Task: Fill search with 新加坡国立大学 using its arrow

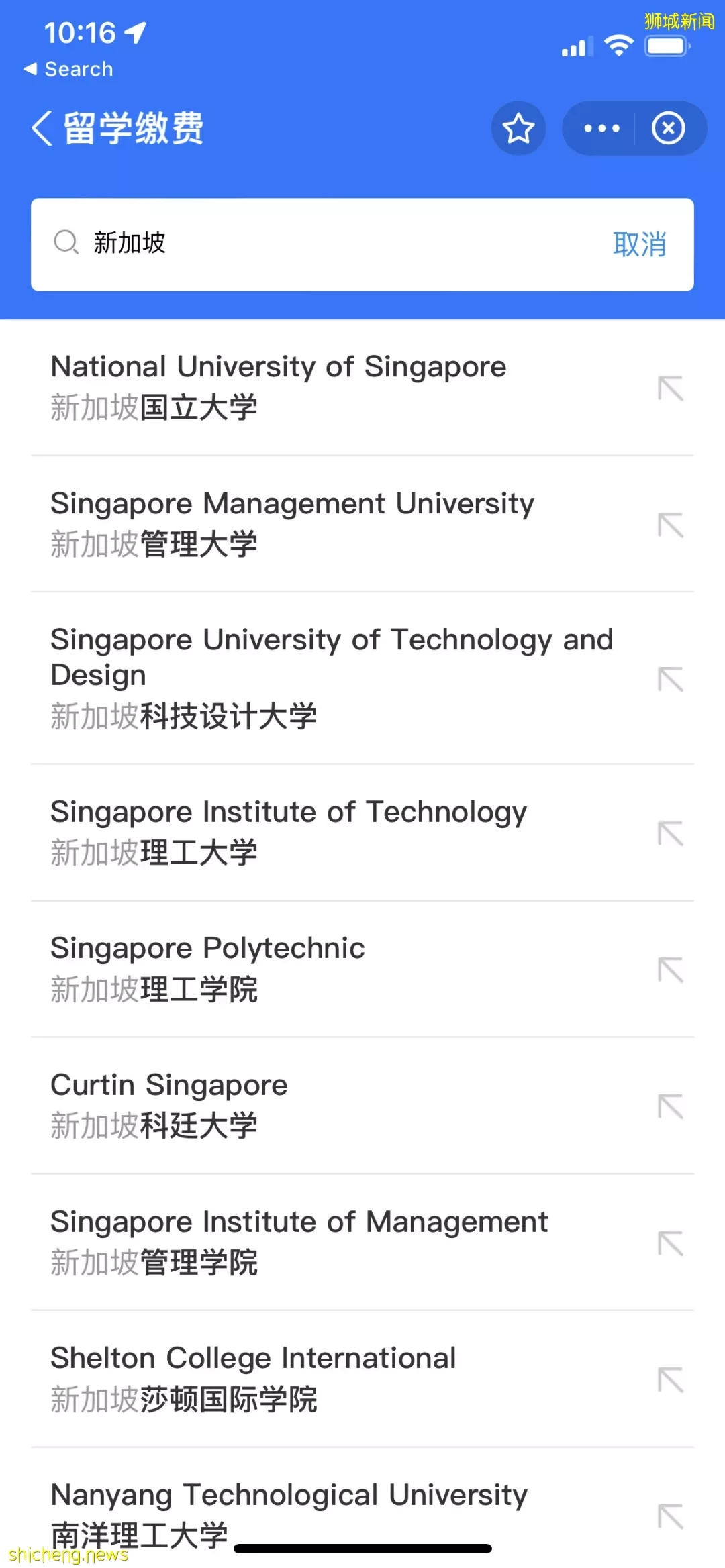Action: click(671, 388)
